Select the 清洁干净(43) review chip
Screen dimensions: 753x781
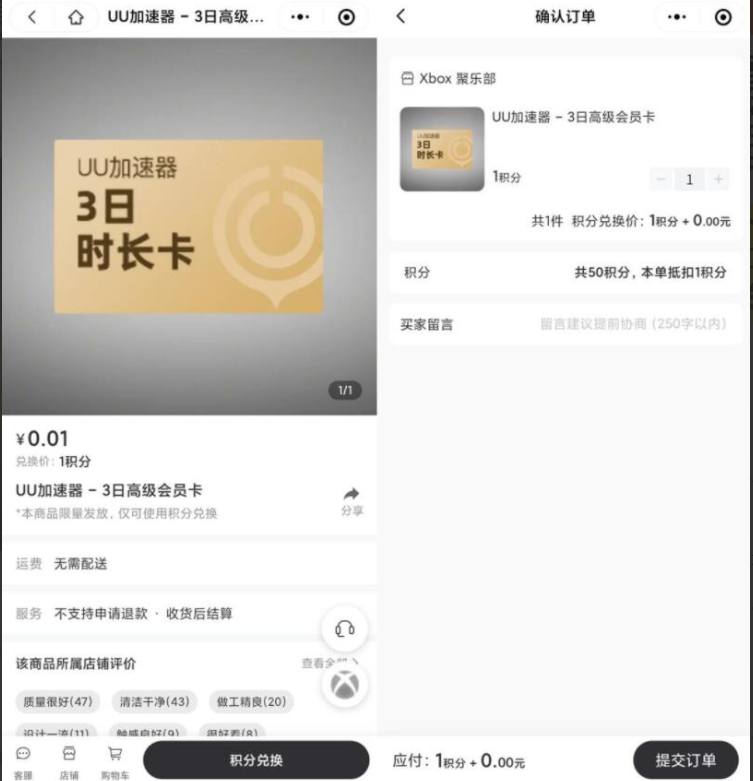tap(154, 702)
